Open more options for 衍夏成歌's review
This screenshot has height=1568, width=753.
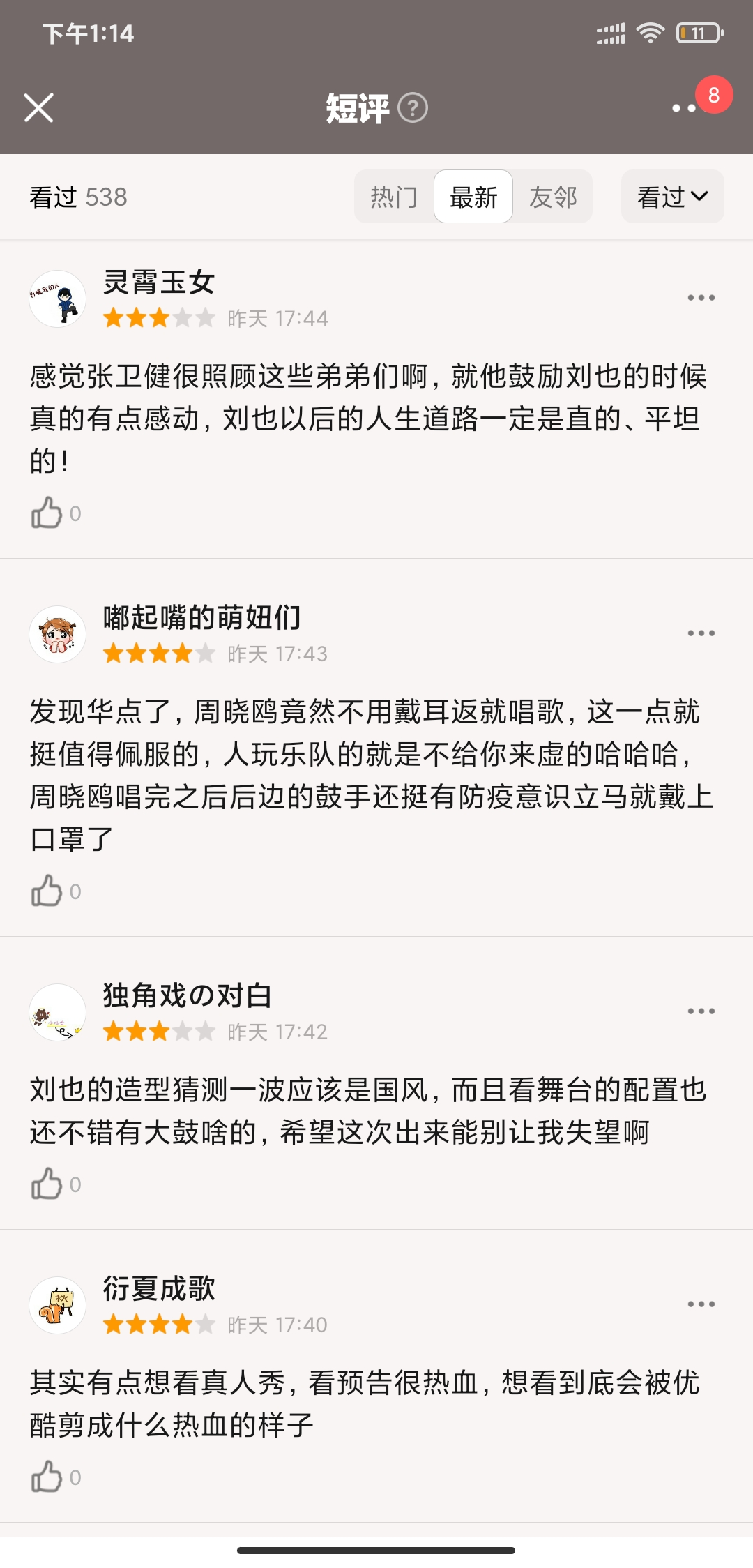(x=701, y=1304)
